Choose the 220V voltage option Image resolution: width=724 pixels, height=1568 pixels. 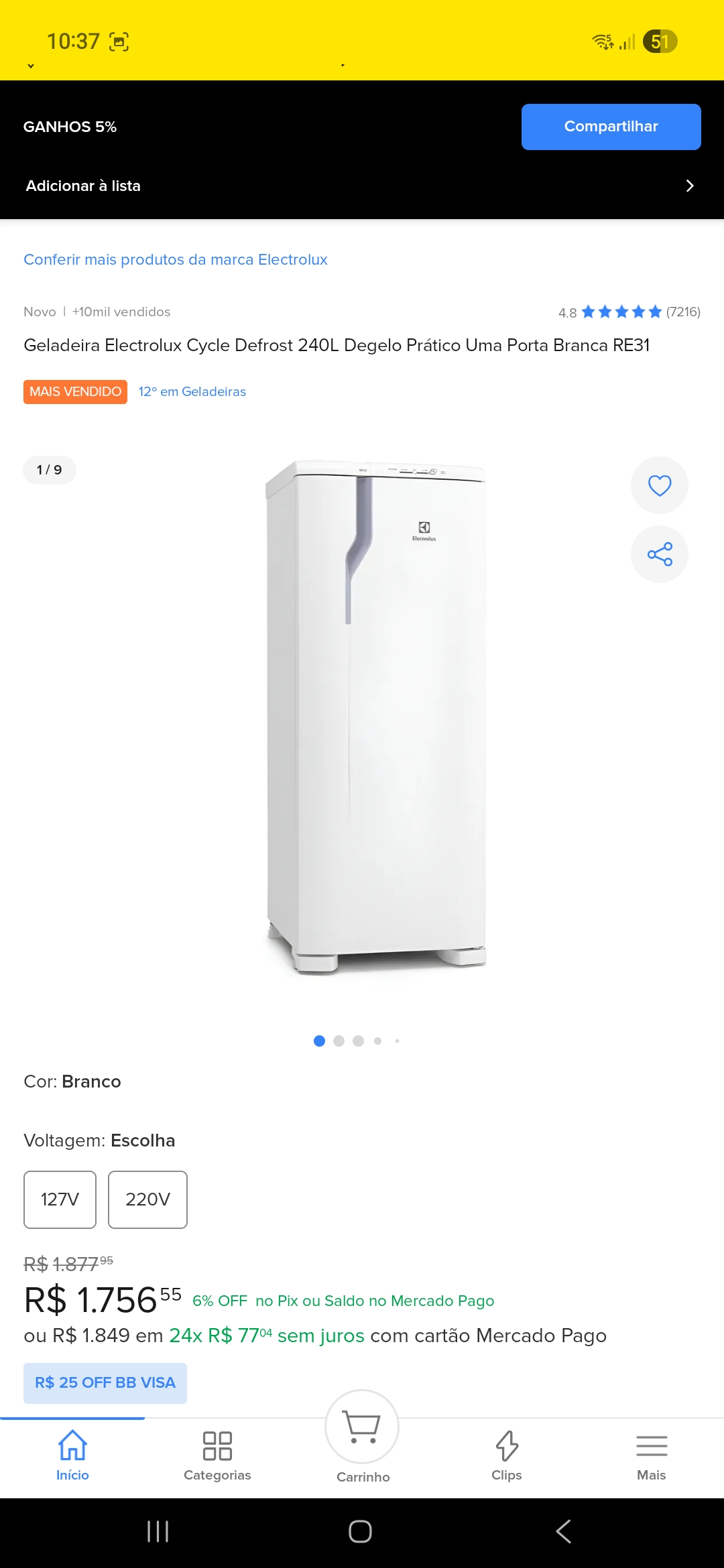[147, 1199]
